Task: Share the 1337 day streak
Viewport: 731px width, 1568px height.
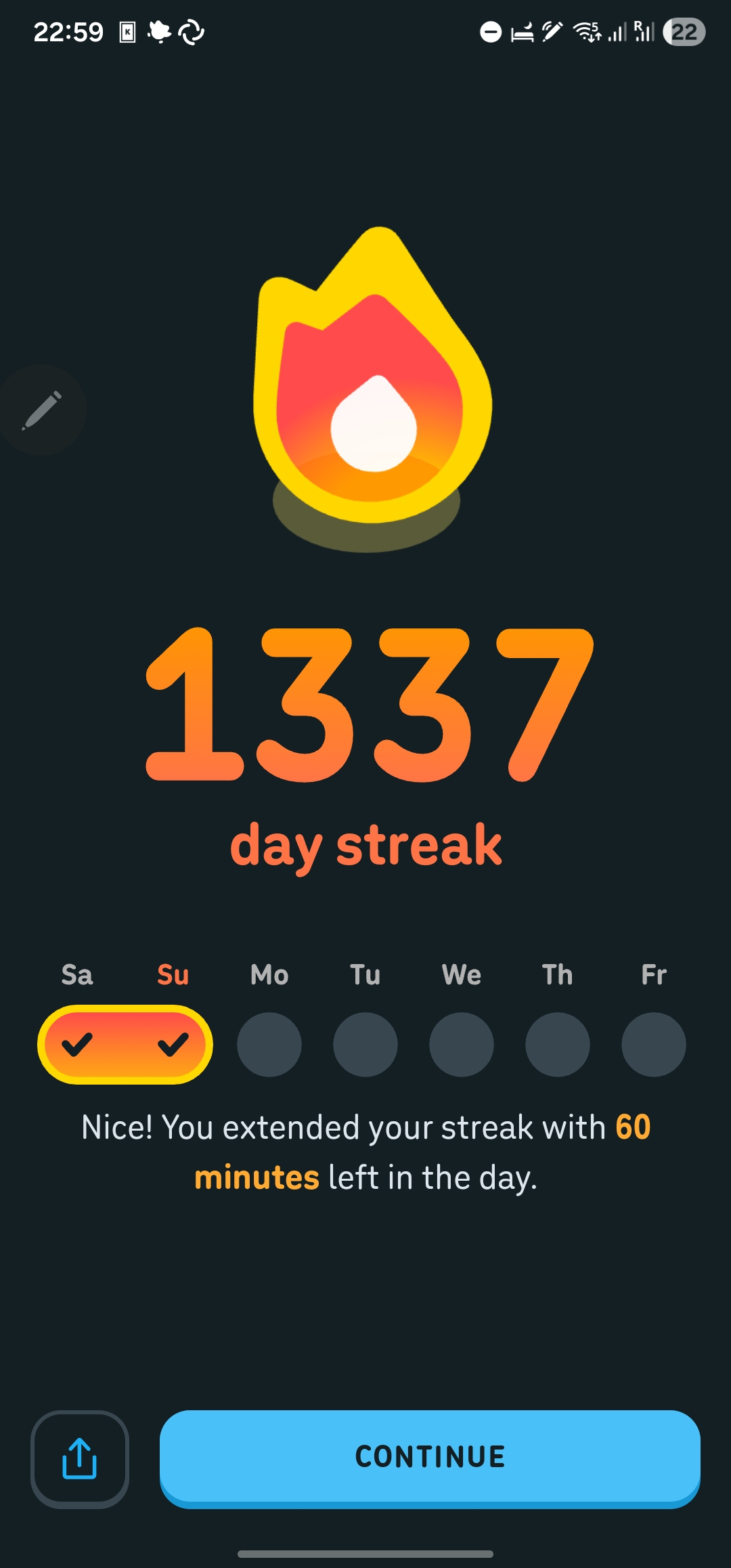Action: click(80, 1459)
